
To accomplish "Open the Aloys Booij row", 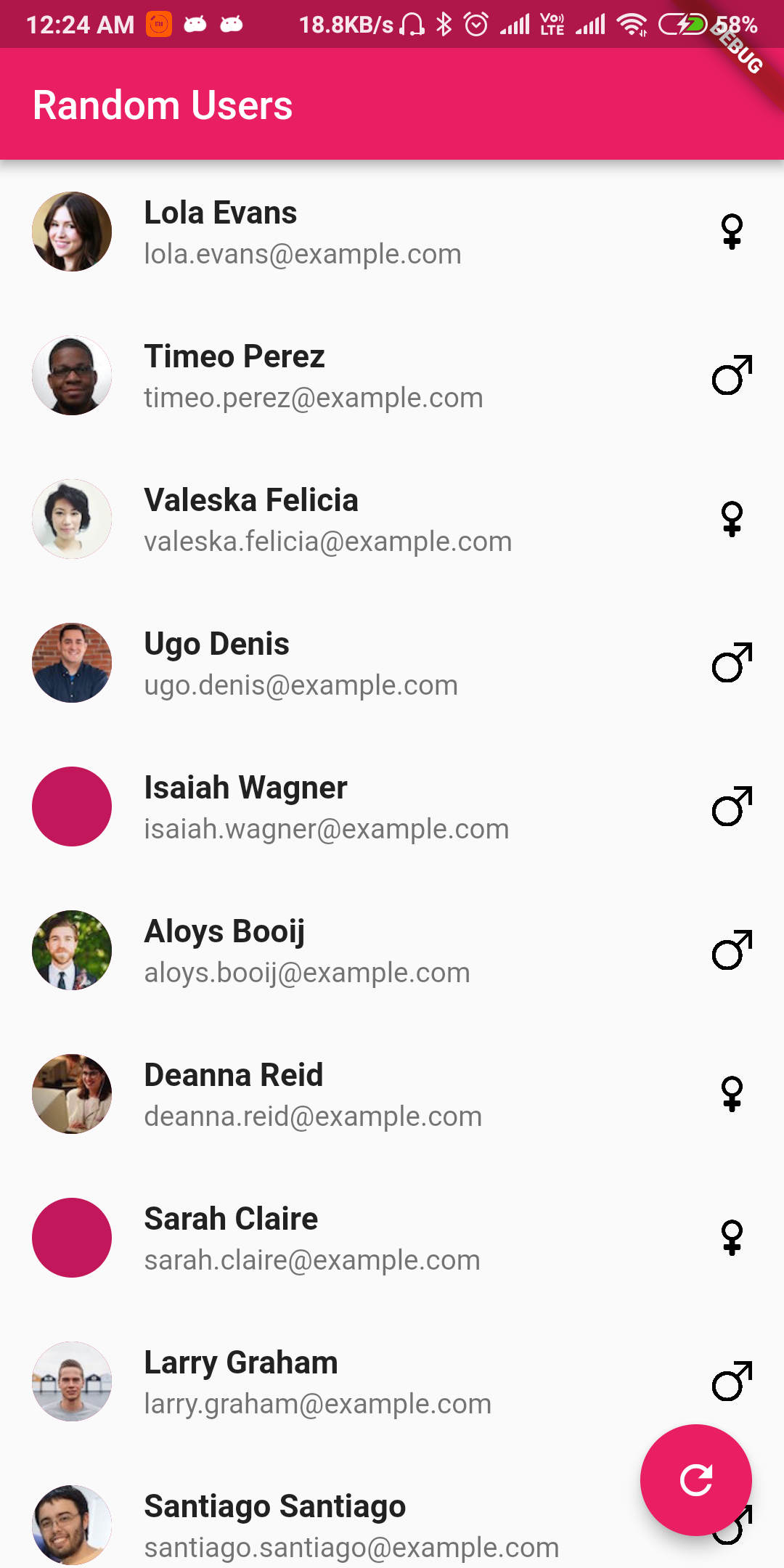I will [363, 951].
